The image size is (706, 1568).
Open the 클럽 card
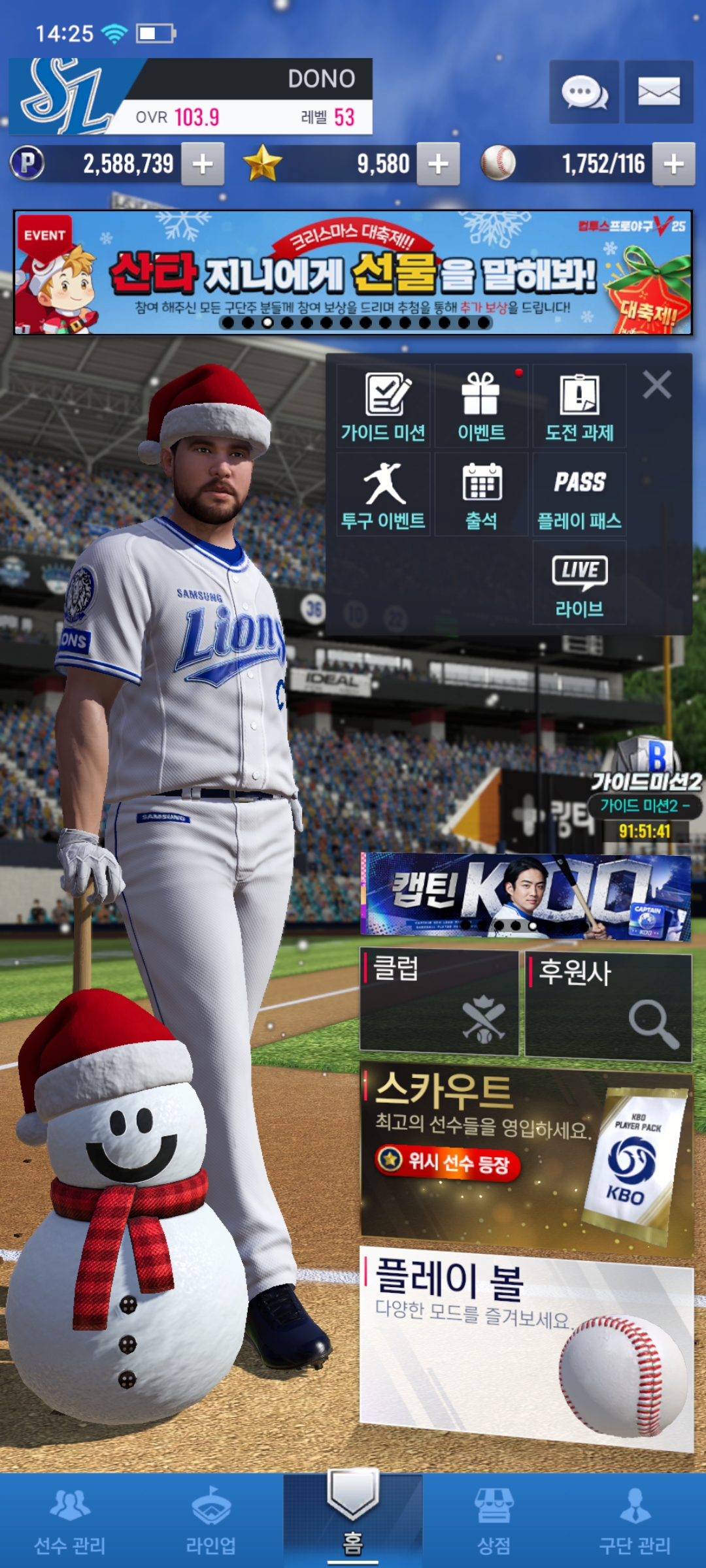tap(439, 1003)
